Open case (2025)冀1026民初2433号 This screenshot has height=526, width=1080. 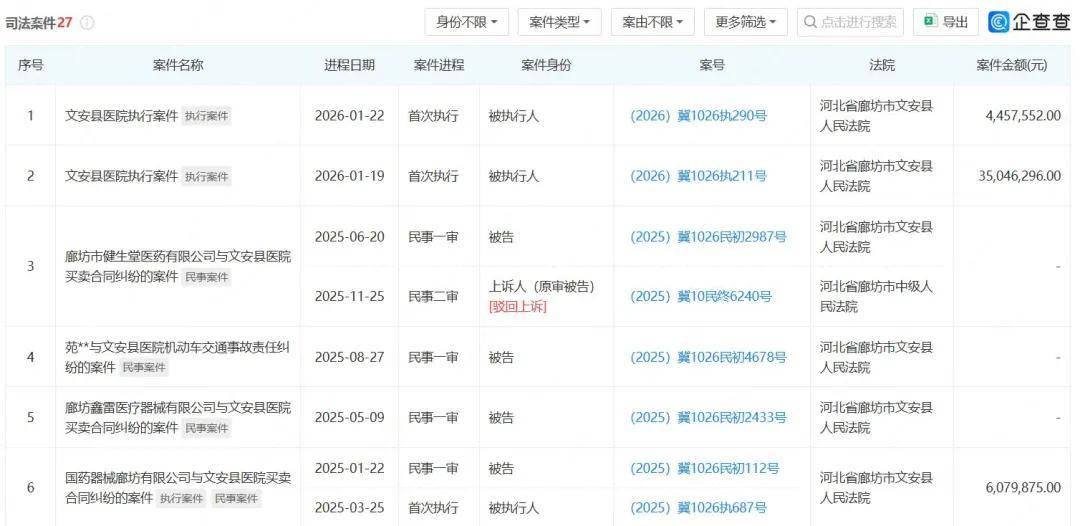(708, 417)
